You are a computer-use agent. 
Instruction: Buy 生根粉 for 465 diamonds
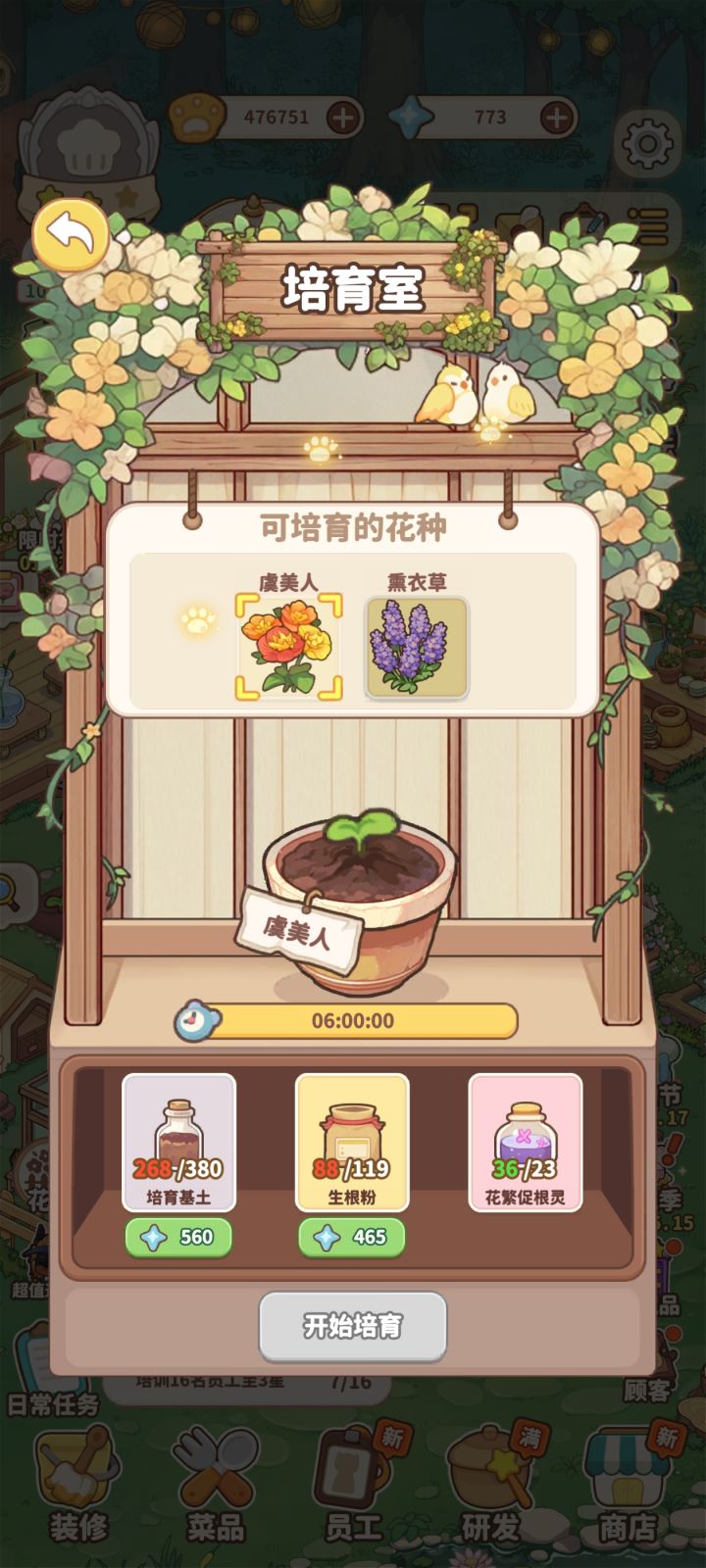point(352,1238)
